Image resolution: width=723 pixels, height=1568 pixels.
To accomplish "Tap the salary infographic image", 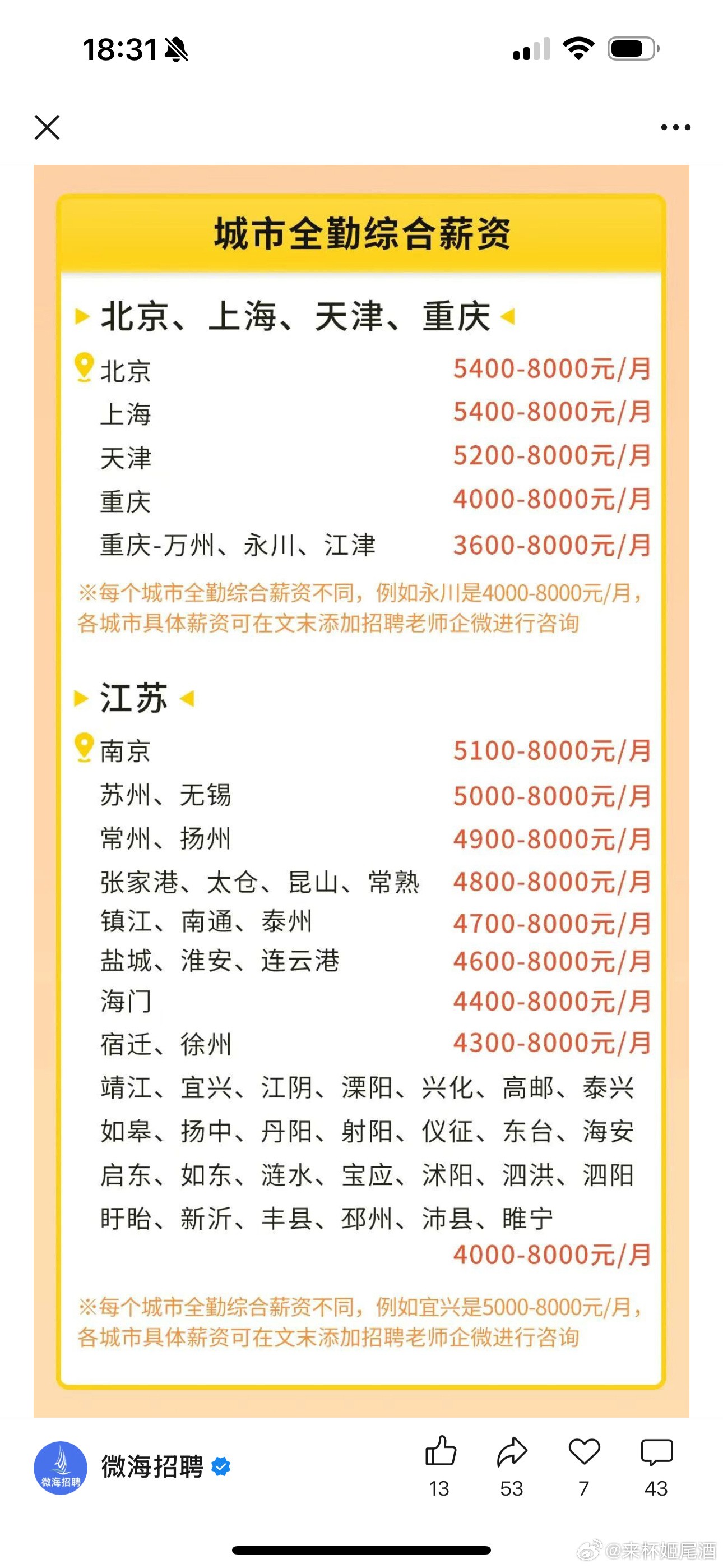I will [361, 791].
